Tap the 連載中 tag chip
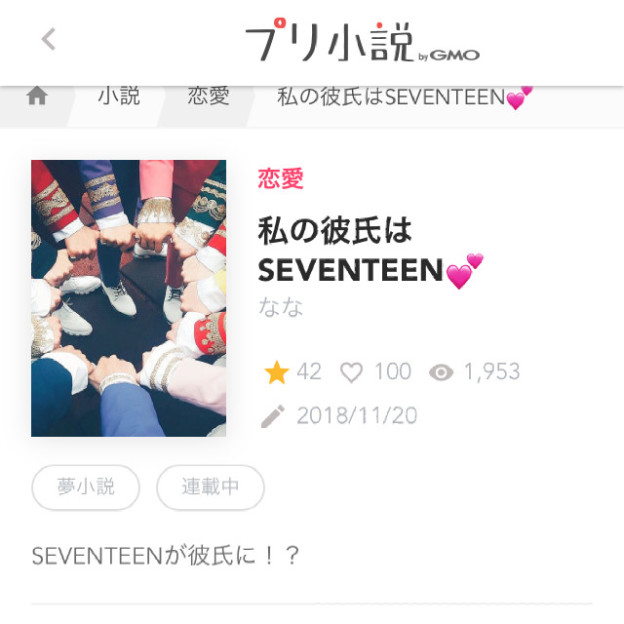 210,487
